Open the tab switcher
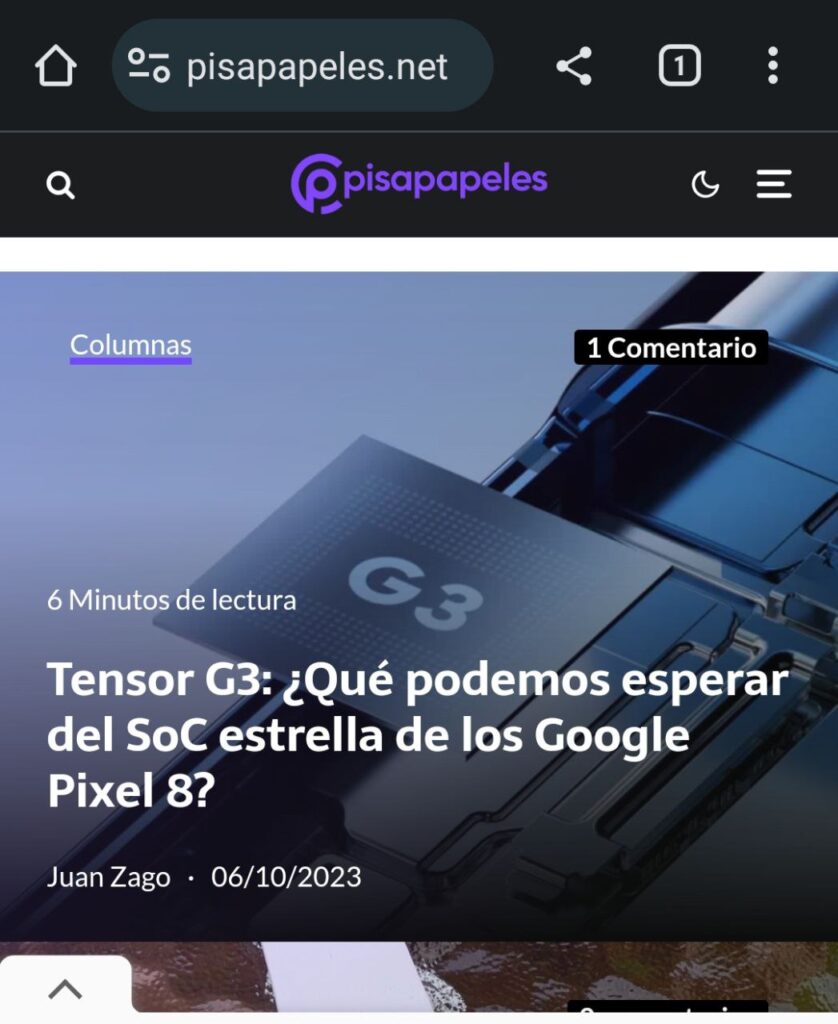The height and width of the screenshot is (1024, 838). click(x=679, y=67)
